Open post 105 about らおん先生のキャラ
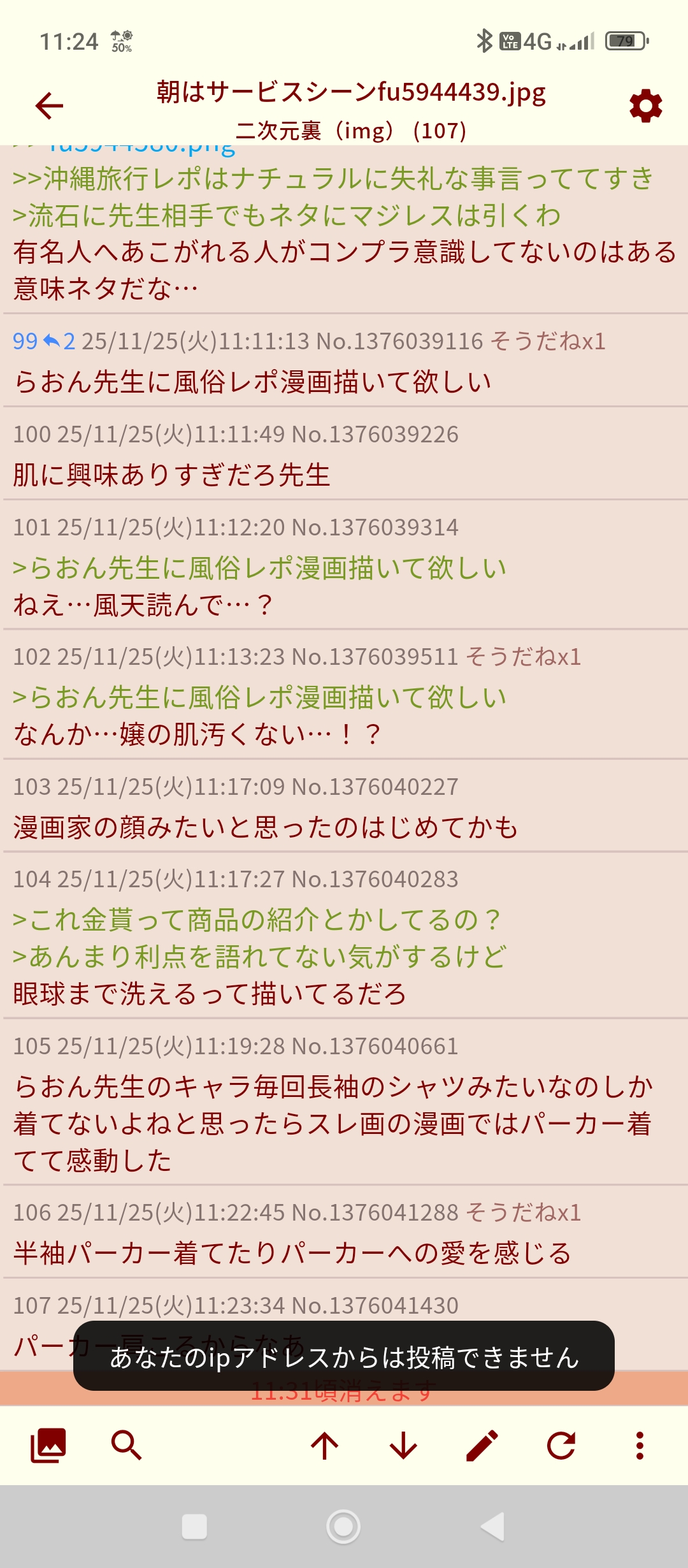Screen dimensions: 688x1568 [331, 1123]
